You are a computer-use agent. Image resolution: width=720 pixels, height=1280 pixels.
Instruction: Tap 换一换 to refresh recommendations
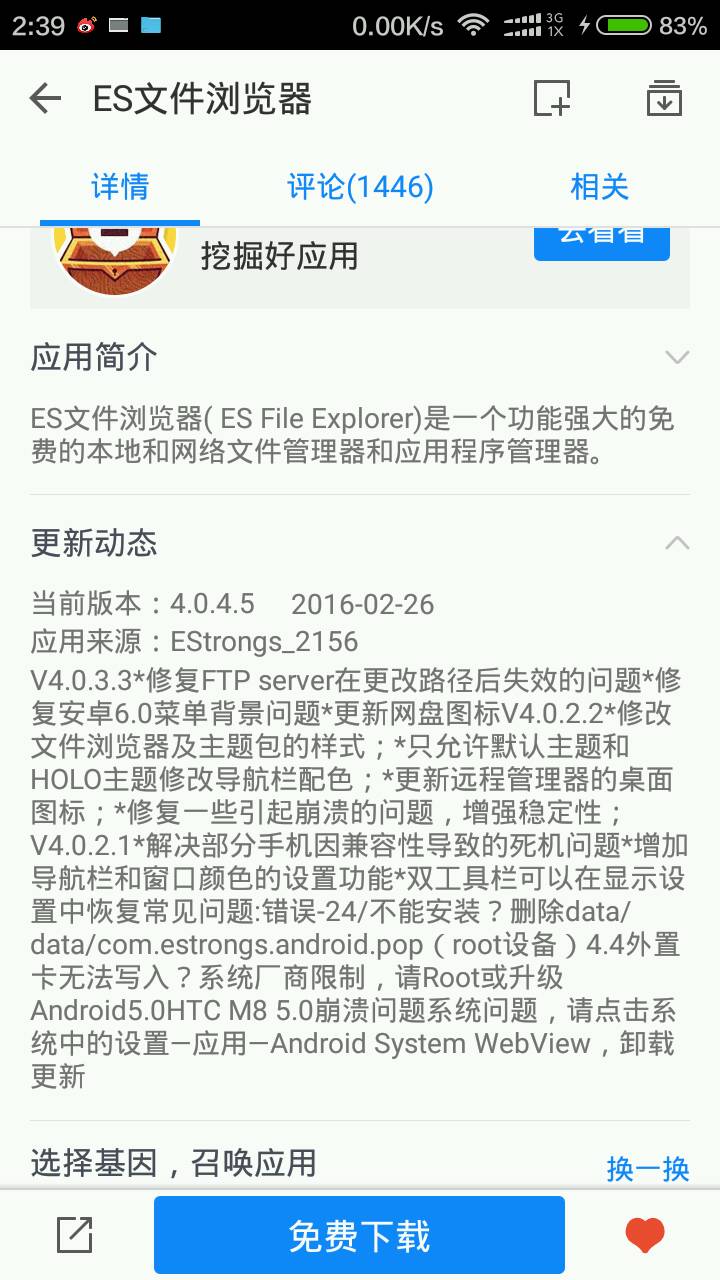coord(647,1168)
